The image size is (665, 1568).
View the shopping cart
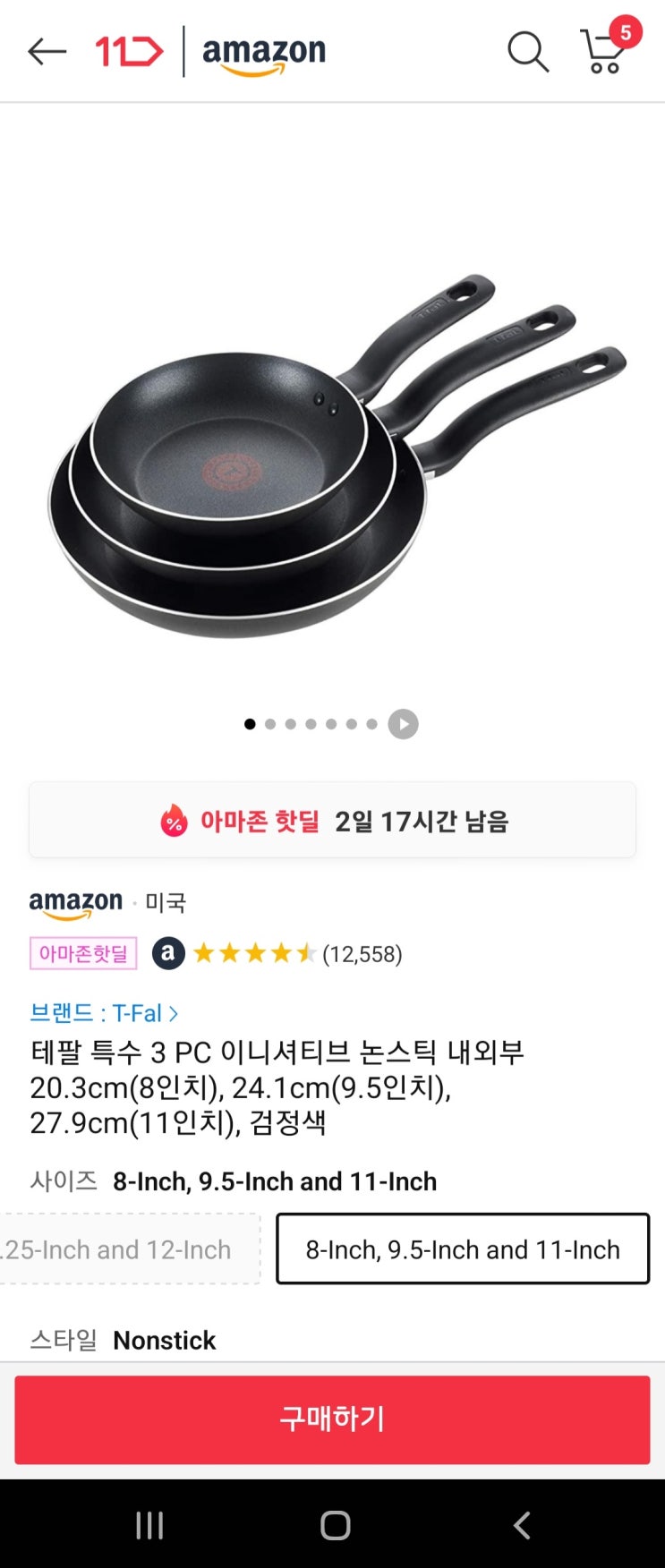coord(604,52)
